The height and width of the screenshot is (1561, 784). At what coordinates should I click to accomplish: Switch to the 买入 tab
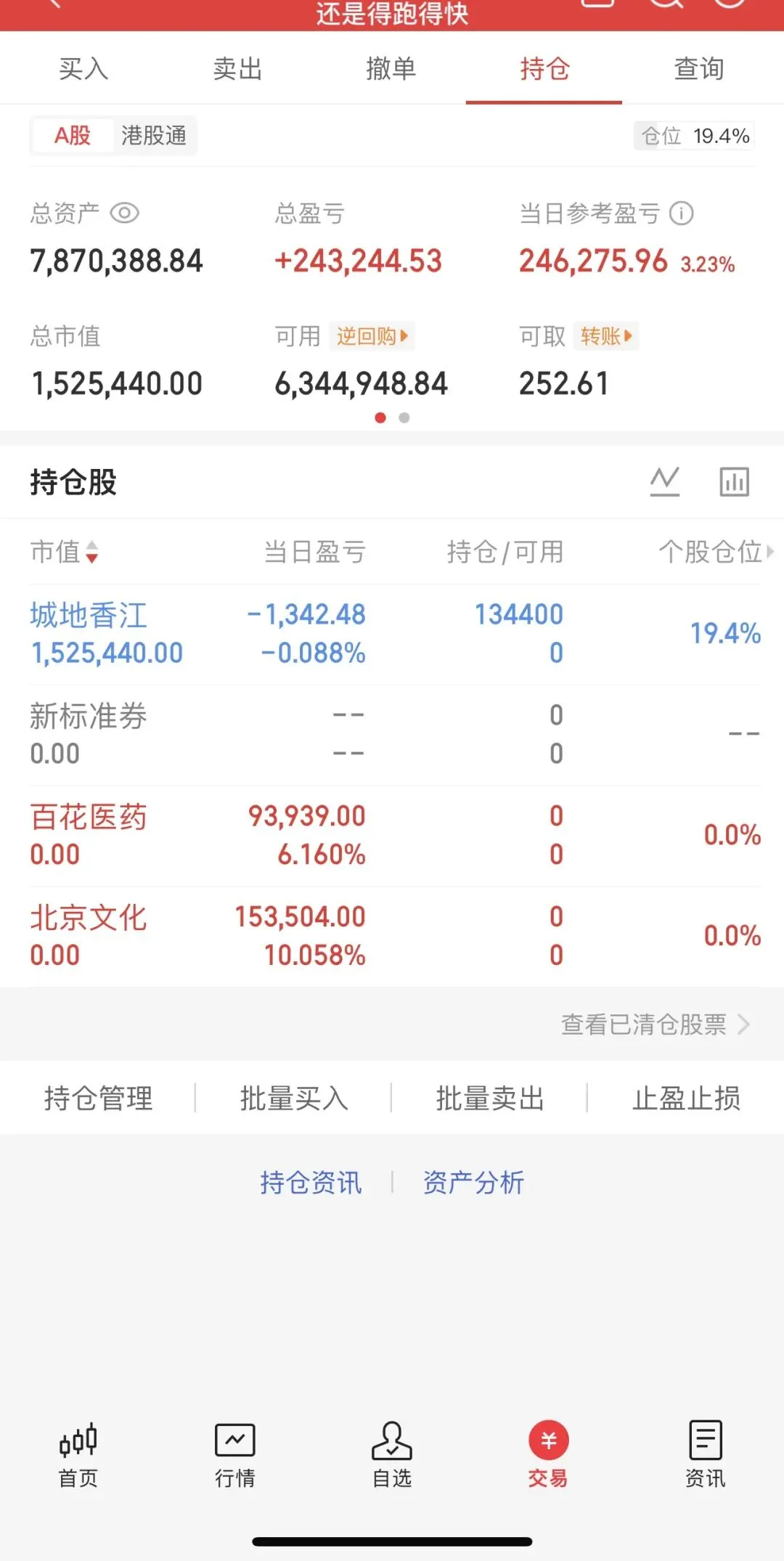83,69
